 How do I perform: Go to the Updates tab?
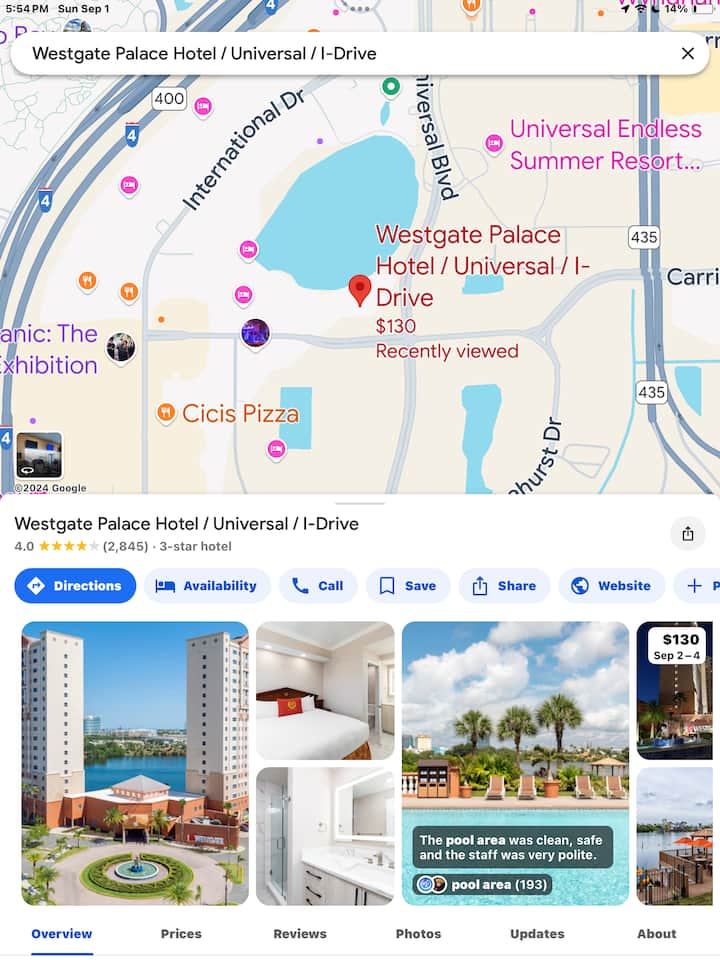click(x=537, y=933)
